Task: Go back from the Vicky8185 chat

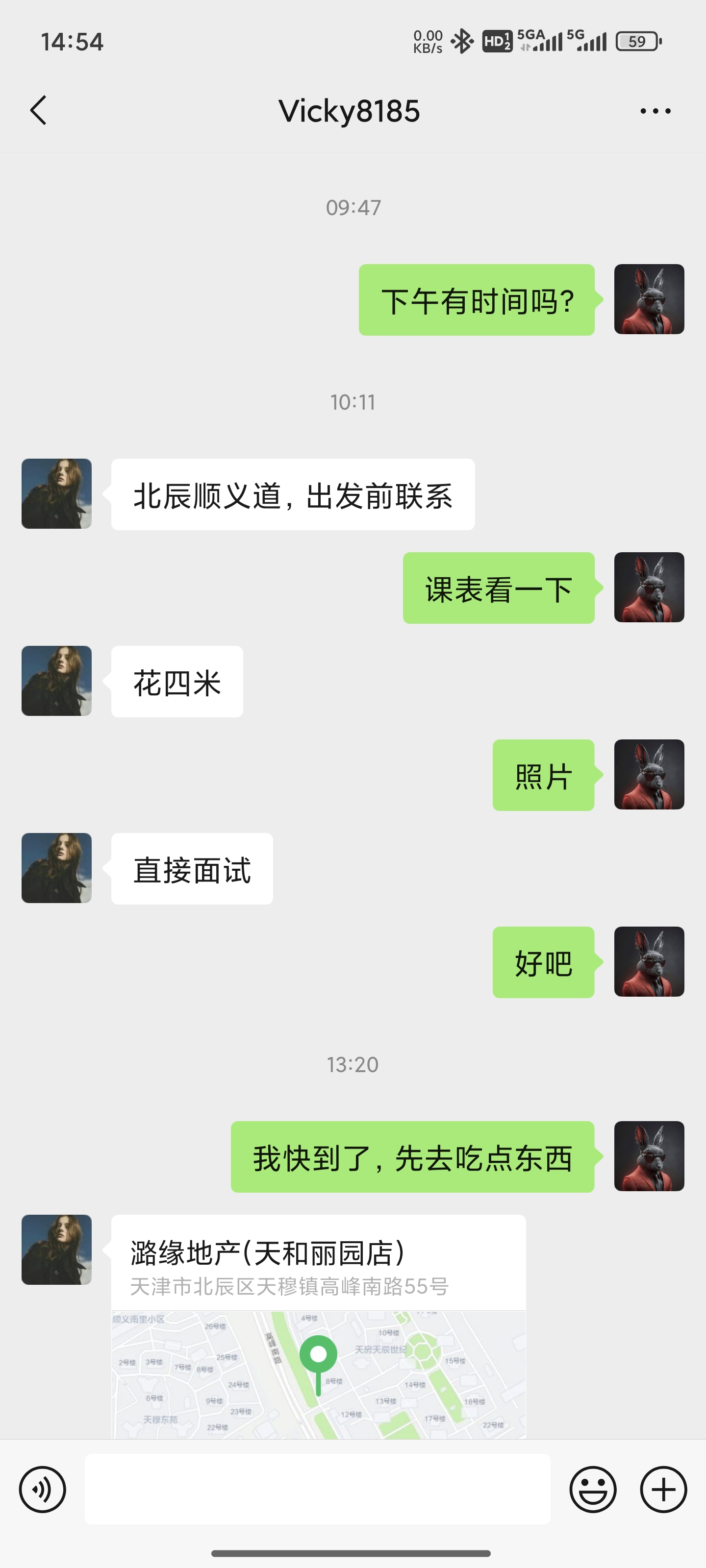Action: (38, 111)
